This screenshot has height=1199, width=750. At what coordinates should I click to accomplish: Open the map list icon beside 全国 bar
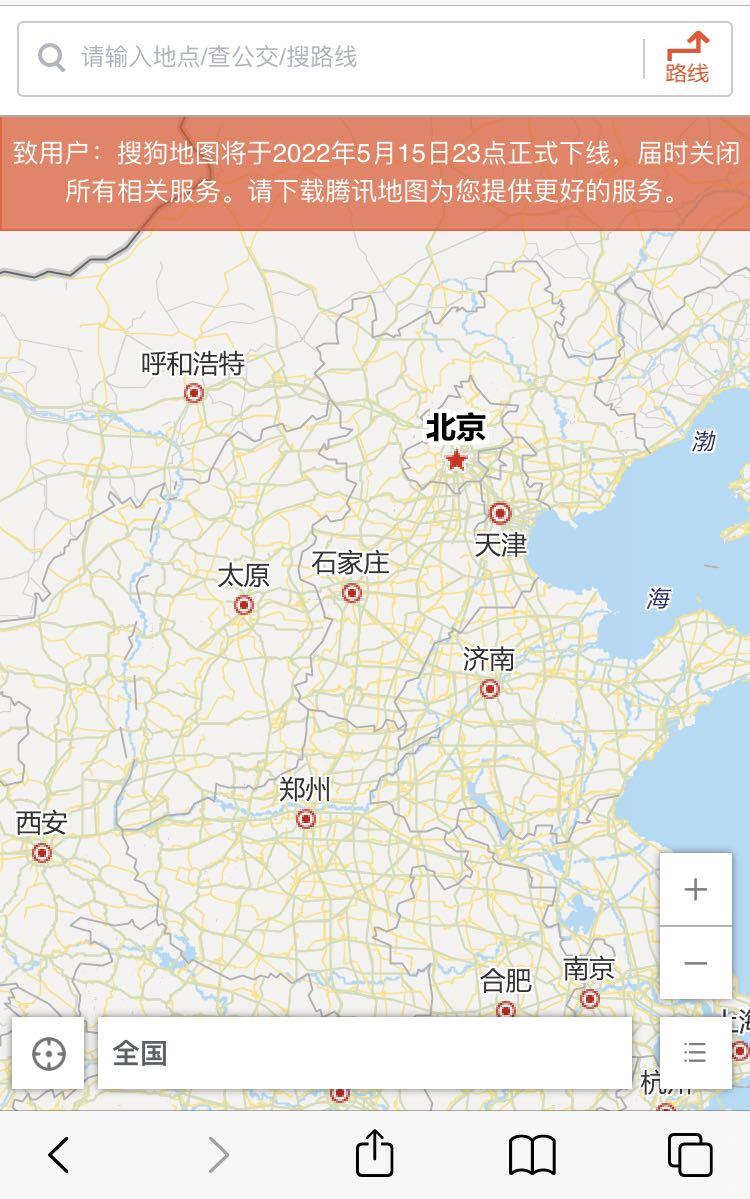[694, 1052]
